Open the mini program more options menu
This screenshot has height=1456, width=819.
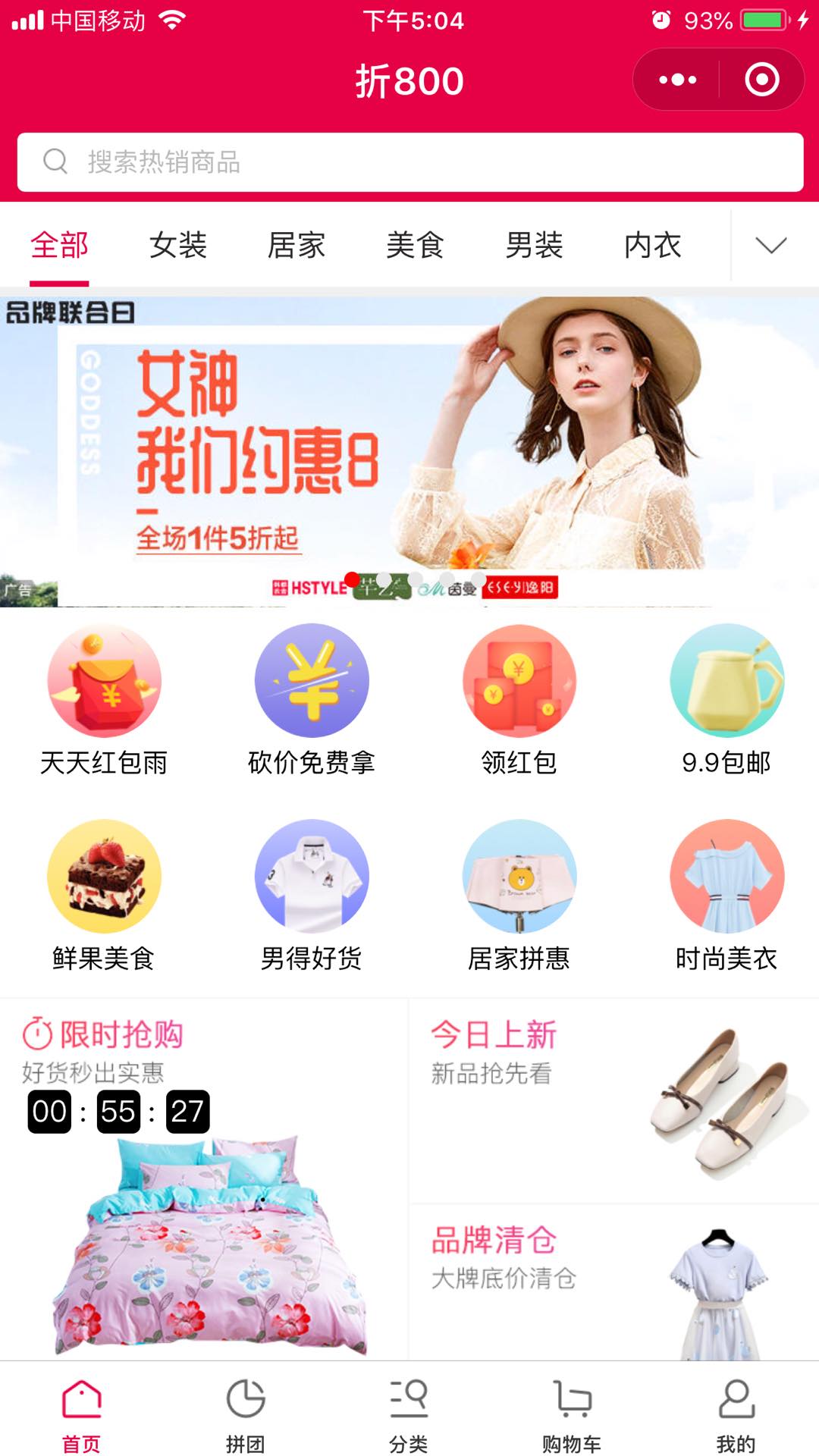pyautogui.click(x=677, y=80)
